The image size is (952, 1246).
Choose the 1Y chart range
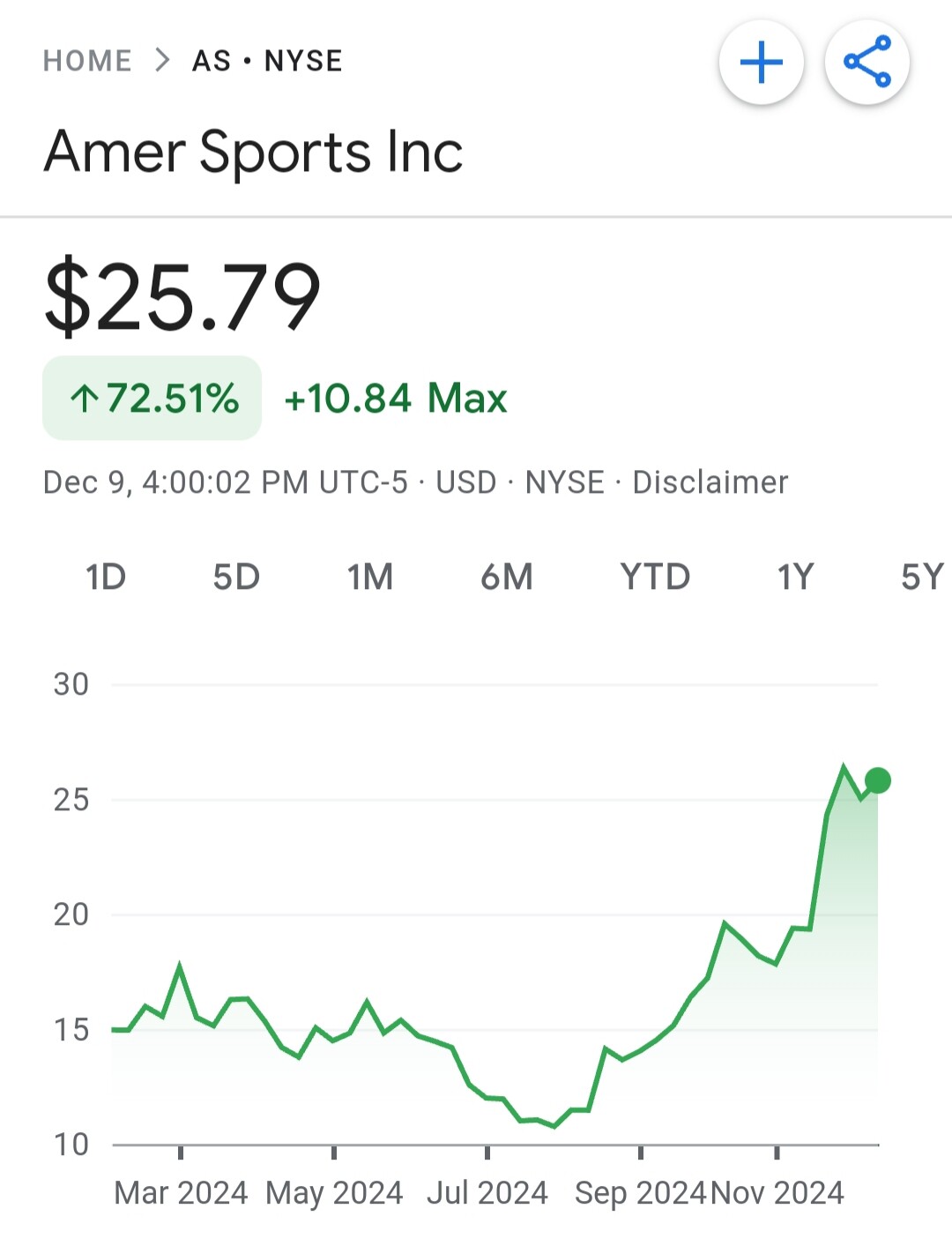coord(795,578)
